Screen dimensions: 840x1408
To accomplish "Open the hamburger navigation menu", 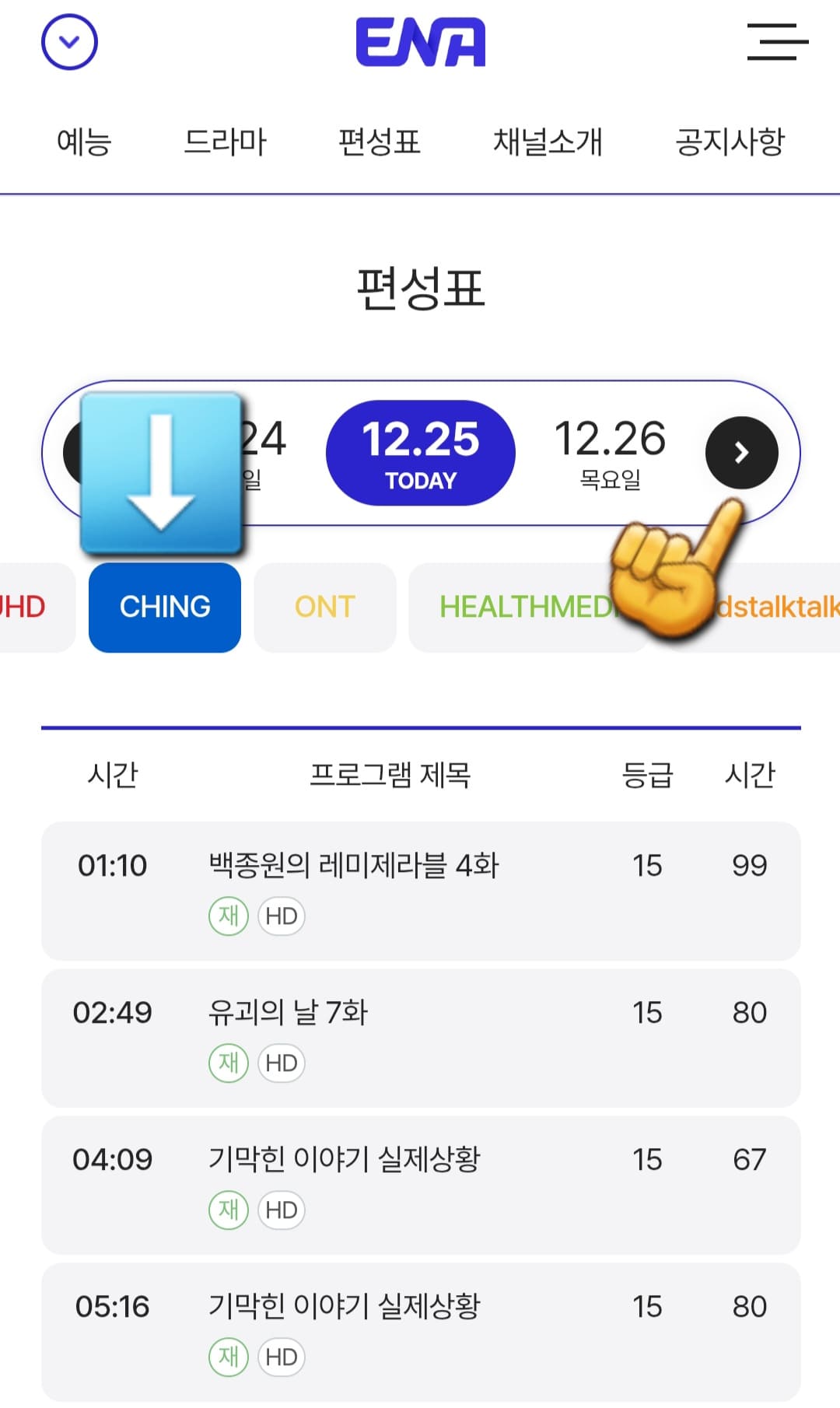I will (776, 43).
